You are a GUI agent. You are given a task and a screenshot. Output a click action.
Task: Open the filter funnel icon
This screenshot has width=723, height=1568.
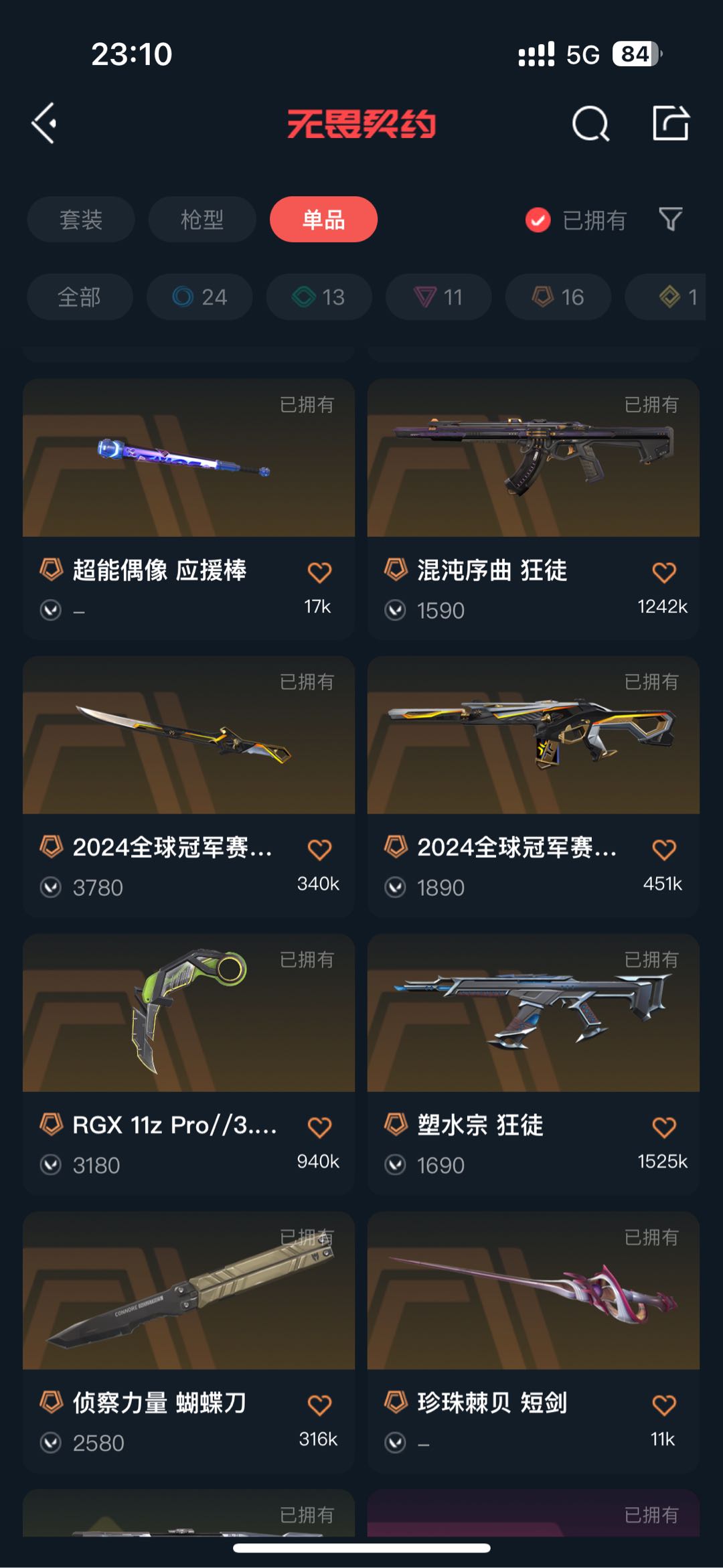coord(670,219)
